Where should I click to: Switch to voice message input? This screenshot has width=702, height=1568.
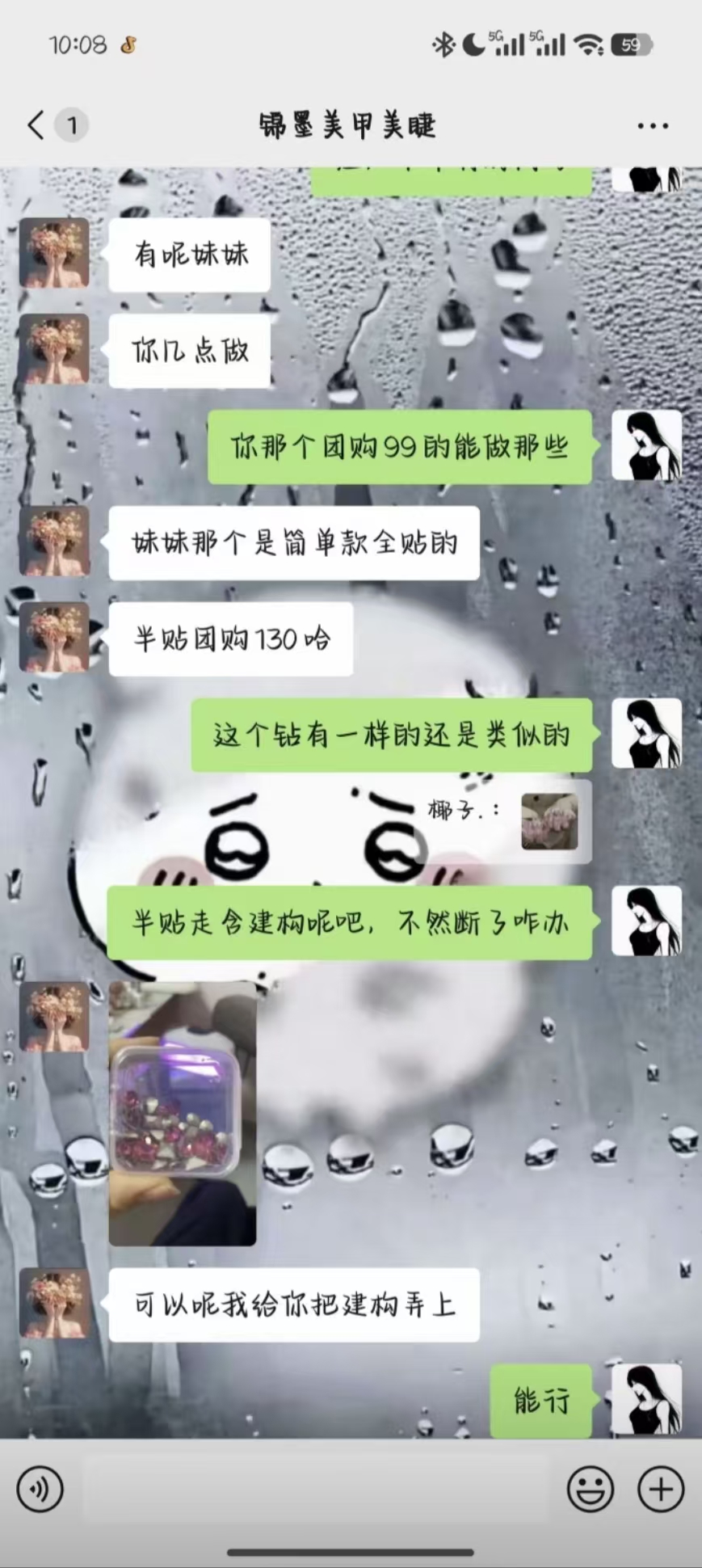[x=40, y=1489]
